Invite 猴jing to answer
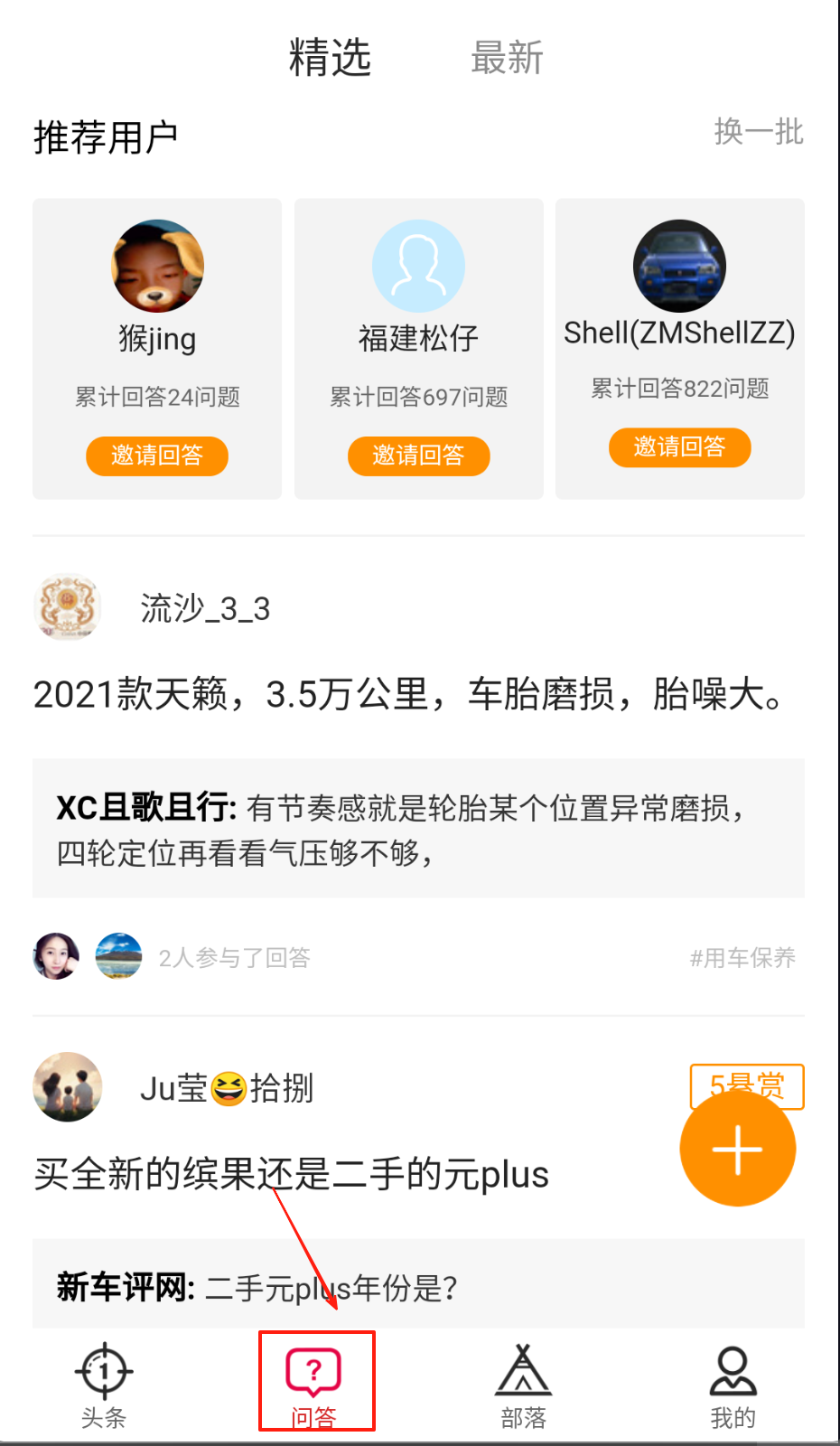840x1446 pixels. pyautogui.click(x=156, y=455)
